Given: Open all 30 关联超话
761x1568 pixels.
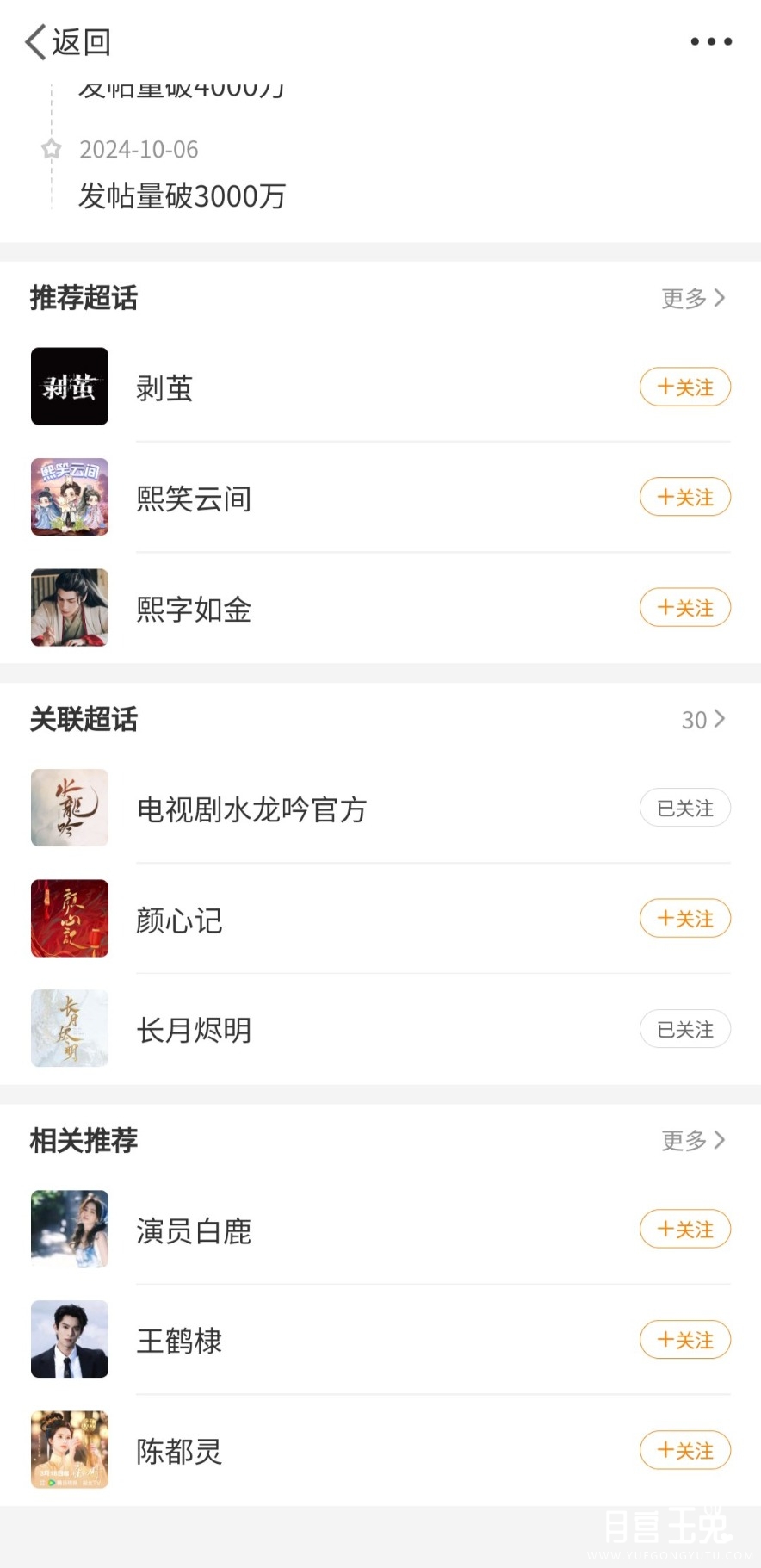Looking at the screenshot, I should pyautogui.click(x=702, y=719).
